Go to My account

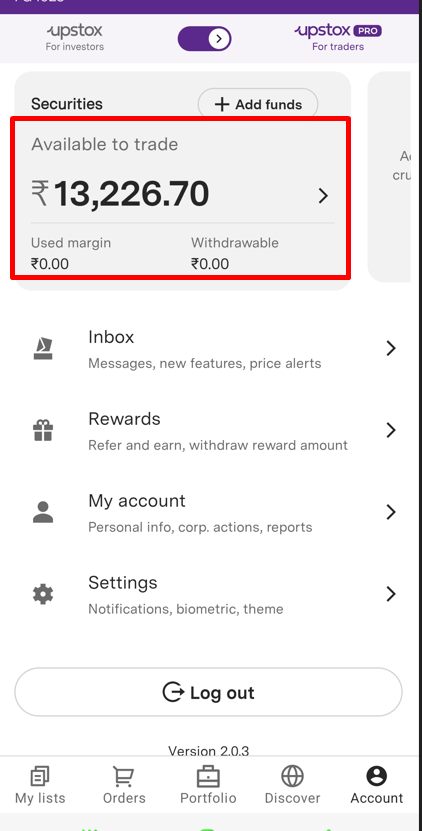(x=211, y=512)
